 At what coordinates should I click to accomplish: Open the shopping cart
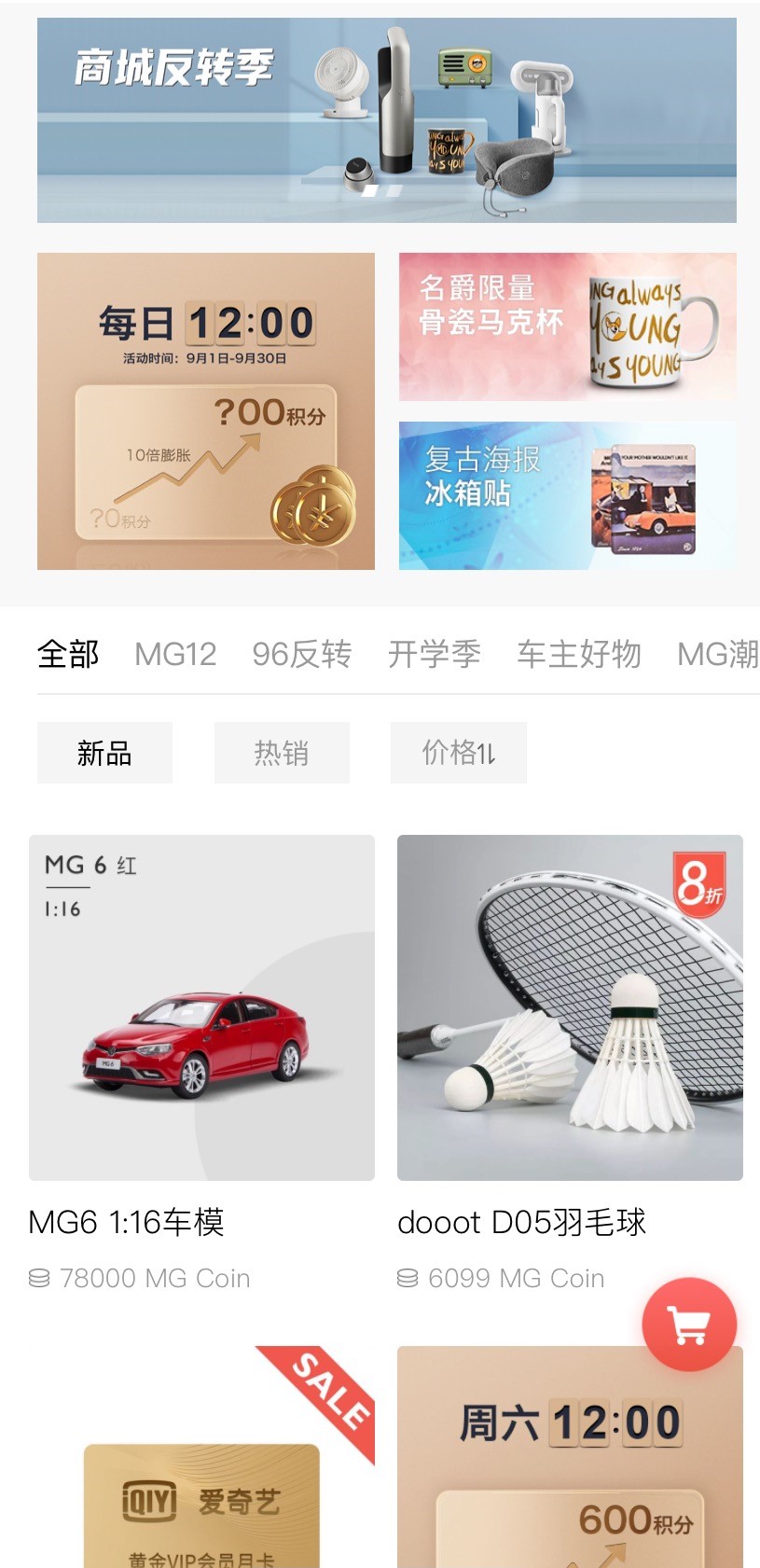(689, 1324)
